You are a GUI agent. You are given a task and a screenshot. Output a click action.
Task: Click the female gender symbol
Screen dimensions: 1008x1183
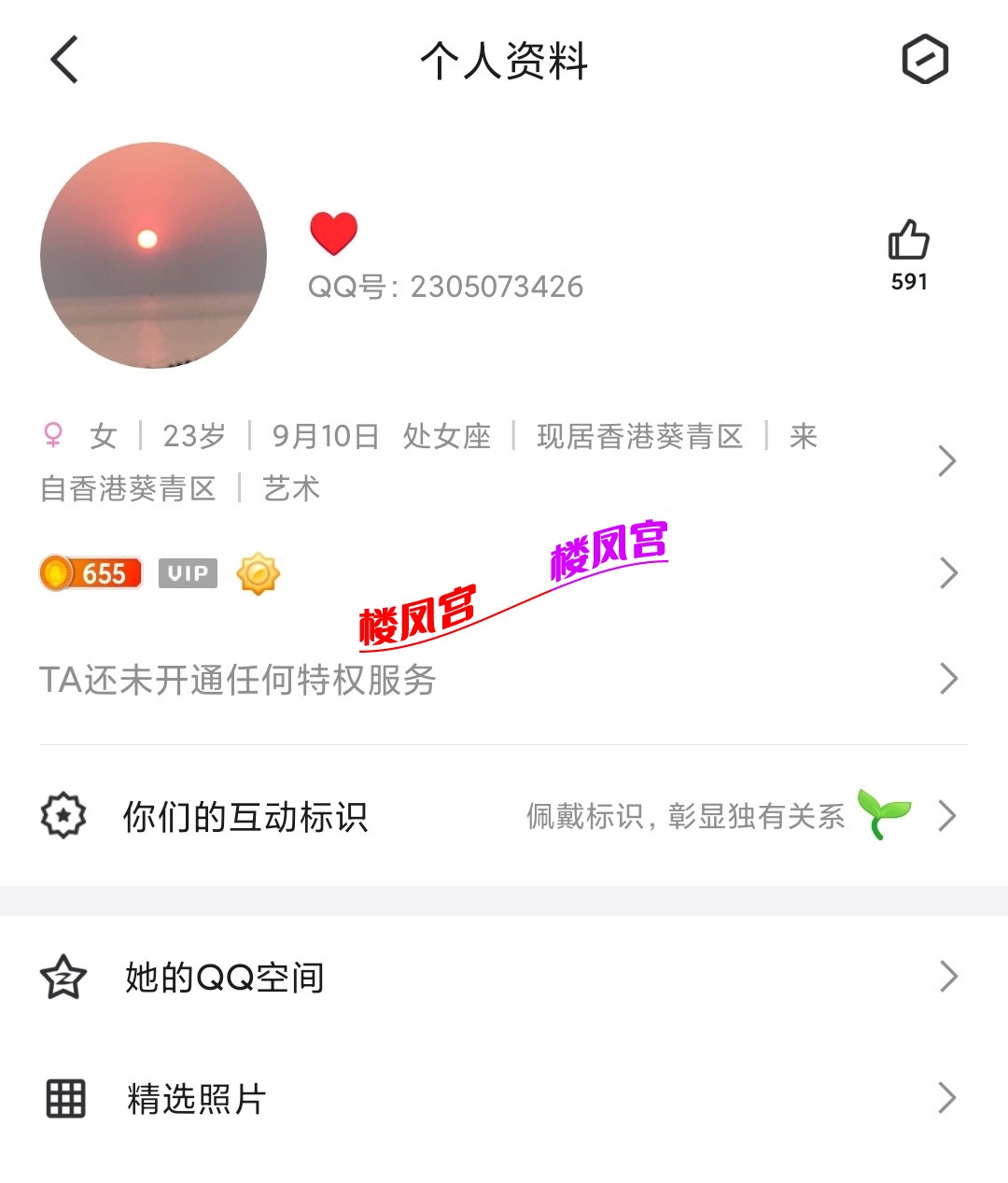(x=53, y=436)
